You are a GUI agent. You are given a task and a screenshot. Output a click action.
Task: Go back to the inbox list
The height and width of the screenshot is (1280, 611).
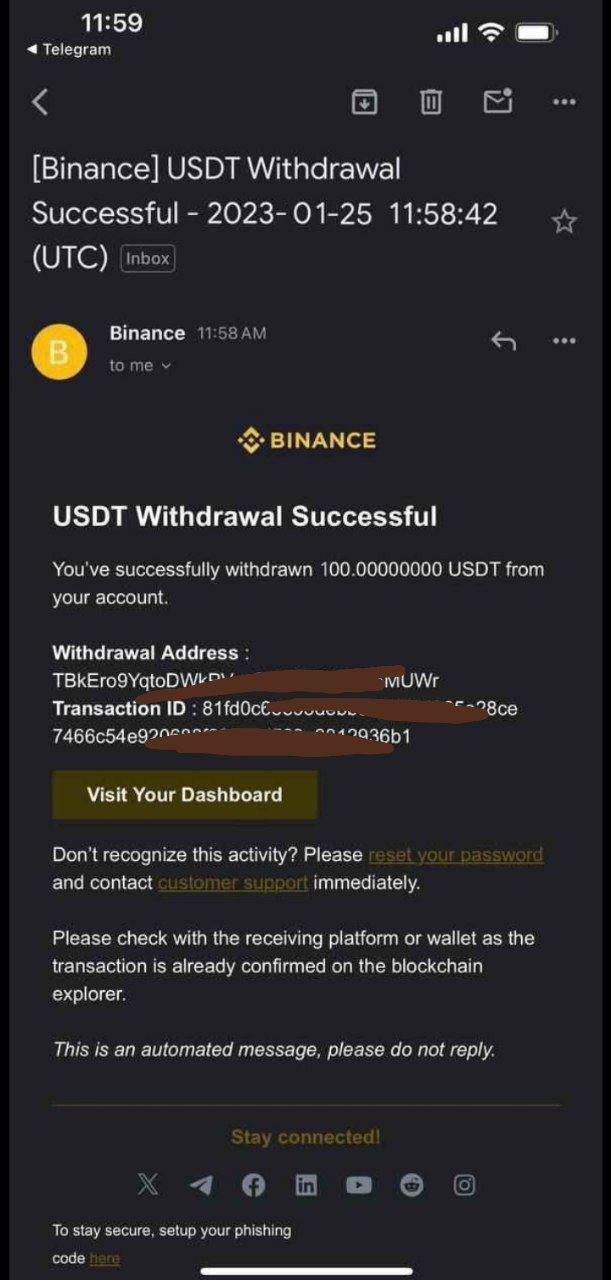(x=40, y=101)
